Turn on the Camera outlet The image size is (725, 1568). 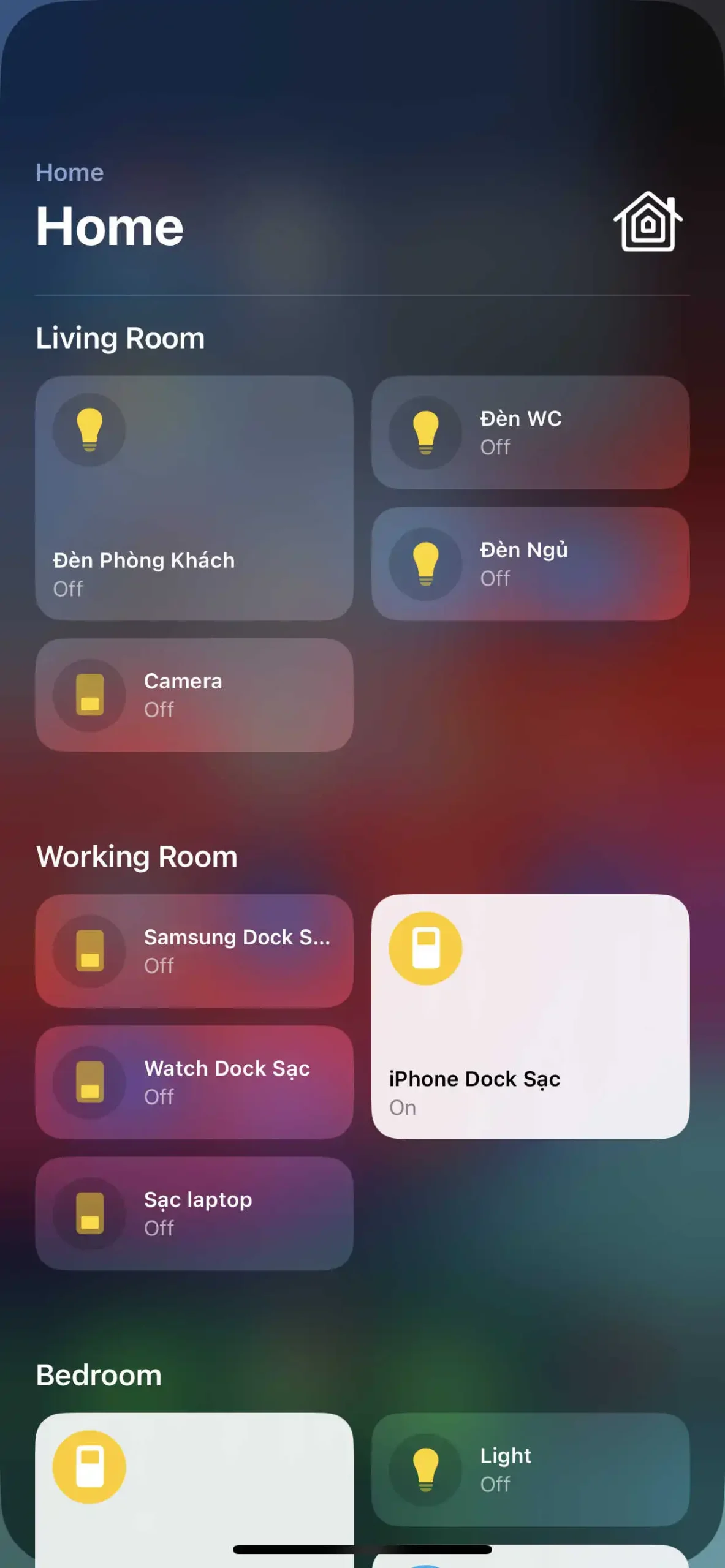click(89, 695)
